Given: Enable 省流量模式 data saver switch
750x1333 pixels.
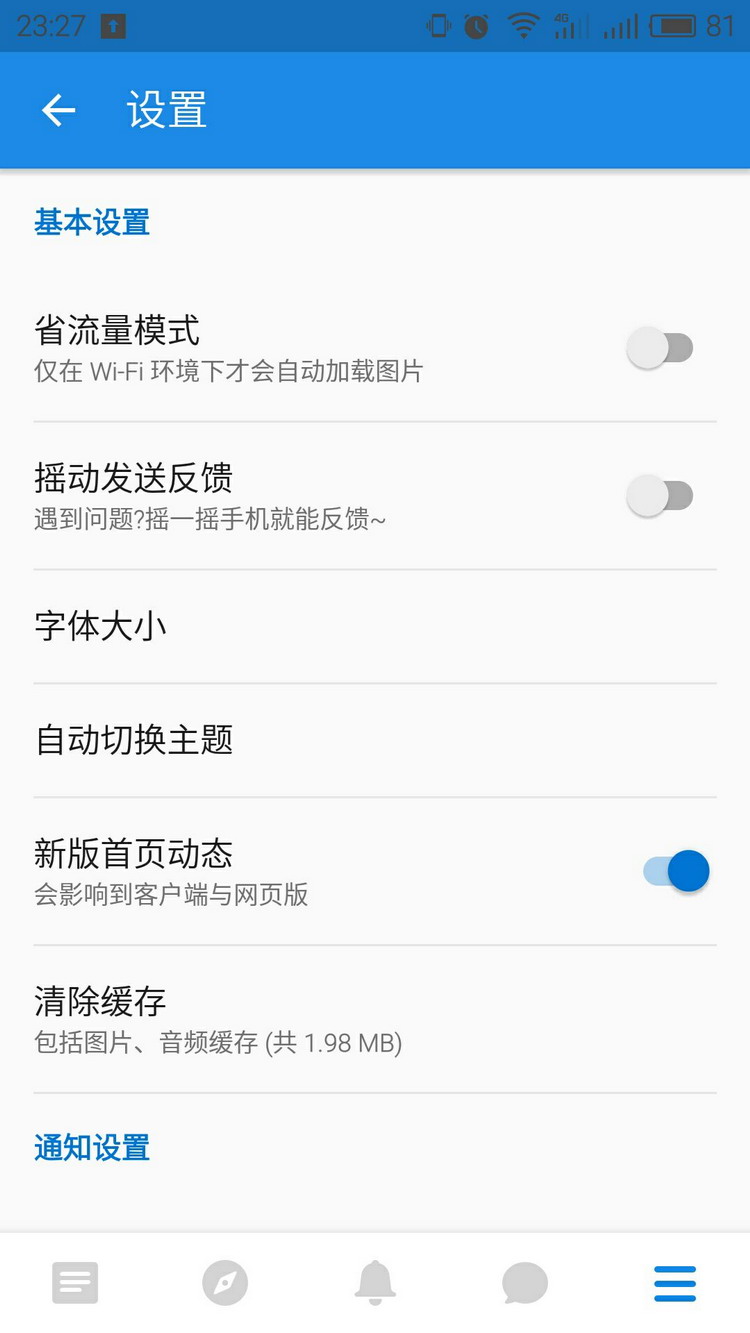Looking at the screenshot, I should coord(662,346).
